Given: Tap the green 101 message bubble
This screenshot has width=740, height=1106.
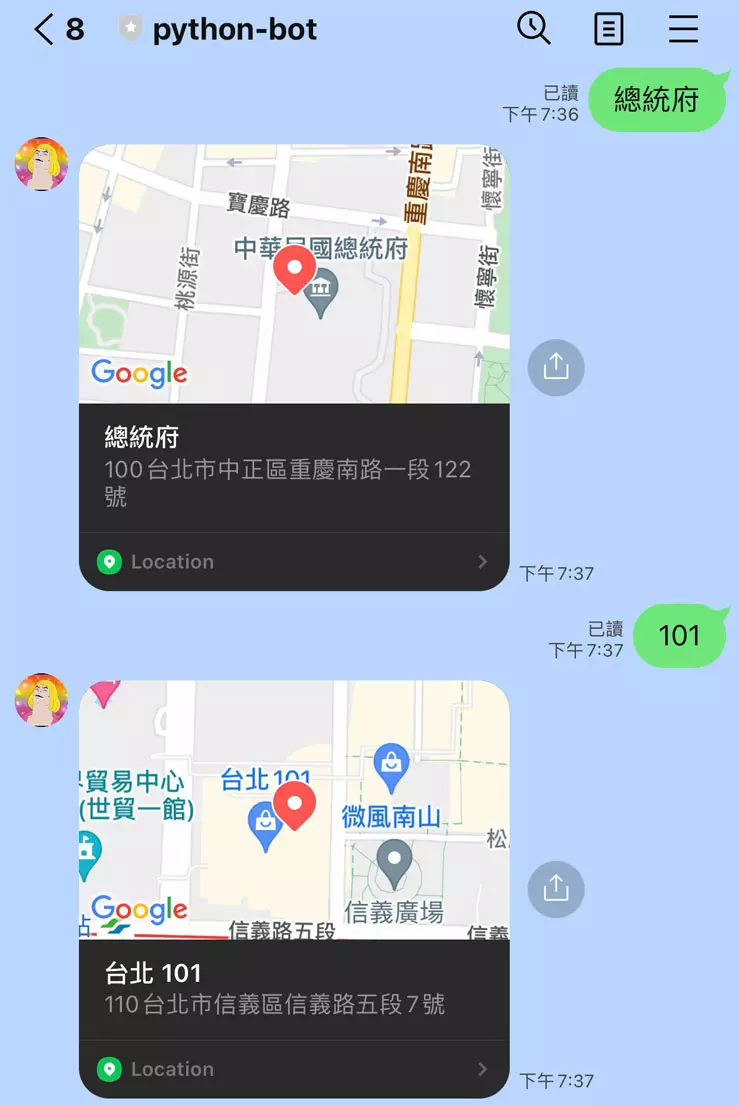Looking at the screenshot, I should tap(680, 636).
